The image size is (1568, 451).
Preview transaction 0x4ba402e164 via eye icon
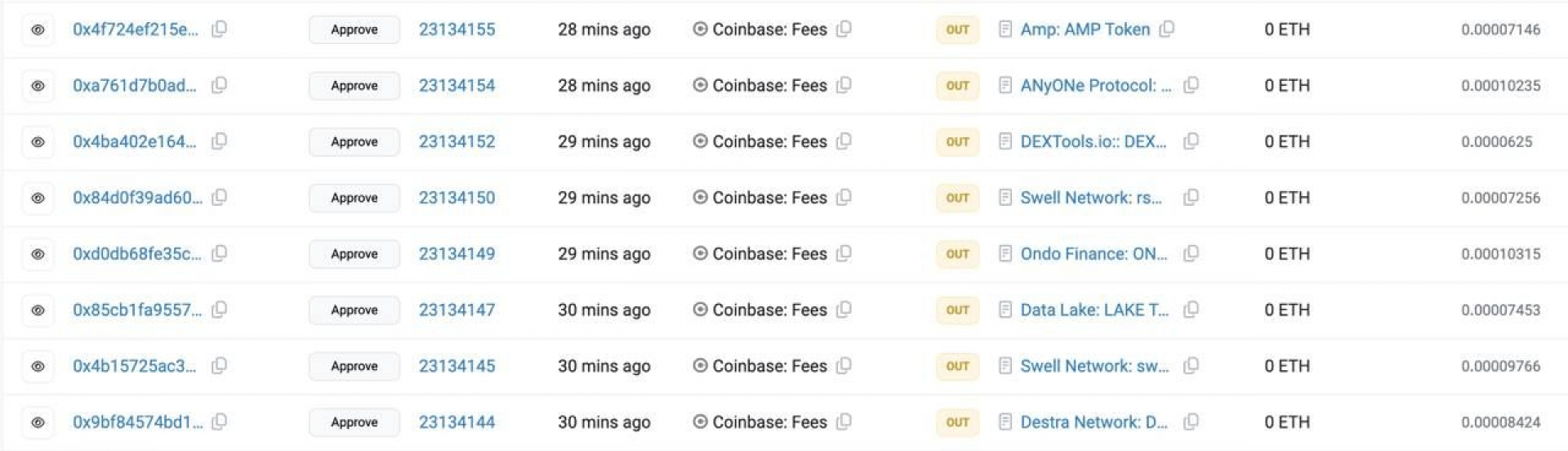[x=38, y=142]
